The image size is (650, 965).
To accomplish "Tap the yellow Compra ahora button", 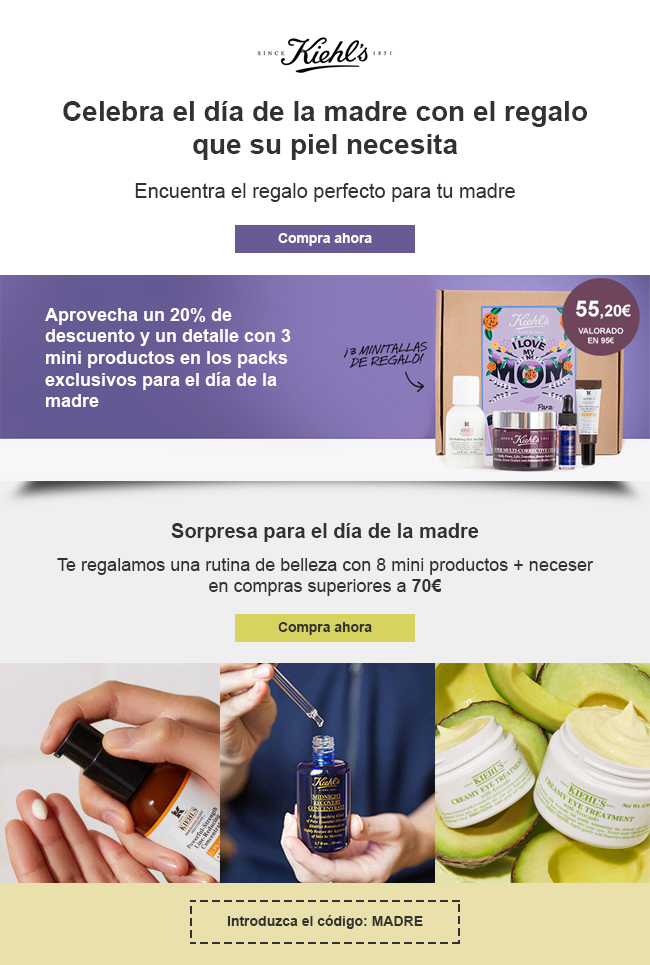I will tap(324, 628).
